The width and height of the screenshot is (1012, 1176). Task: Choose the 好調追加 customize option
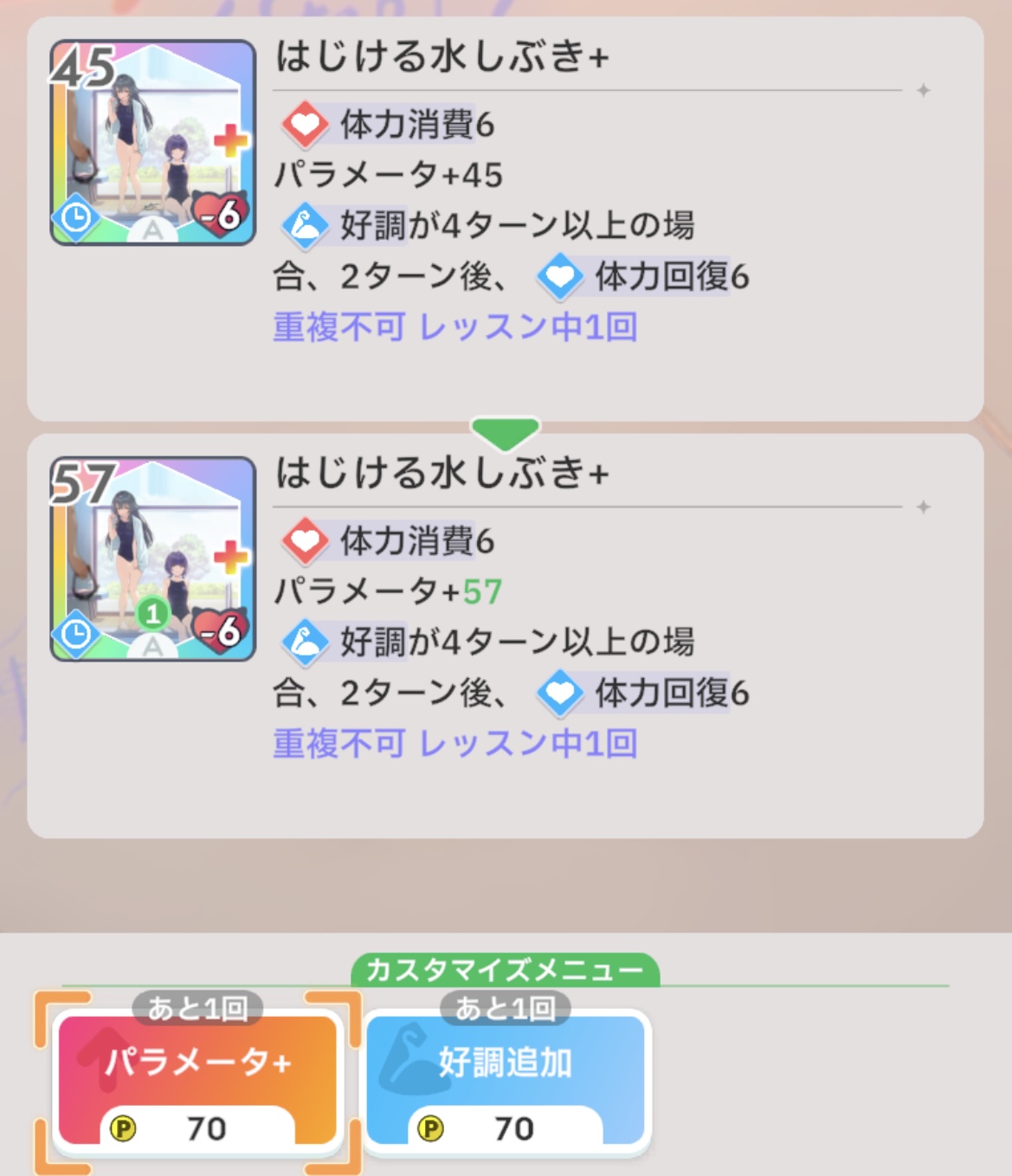click(x=506, y=1079)
